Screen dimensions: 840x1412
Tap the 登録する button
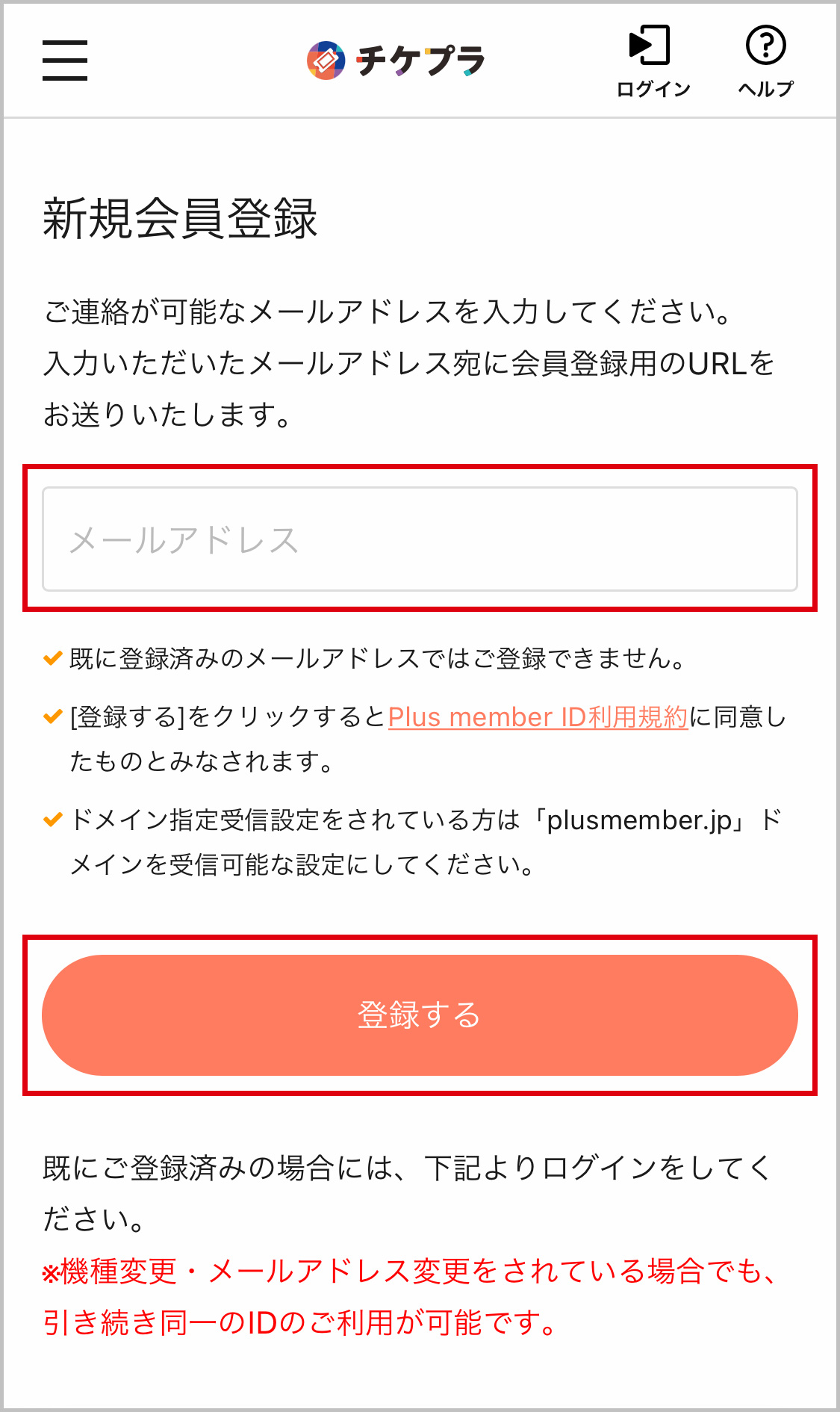(x=420, y=1015)
